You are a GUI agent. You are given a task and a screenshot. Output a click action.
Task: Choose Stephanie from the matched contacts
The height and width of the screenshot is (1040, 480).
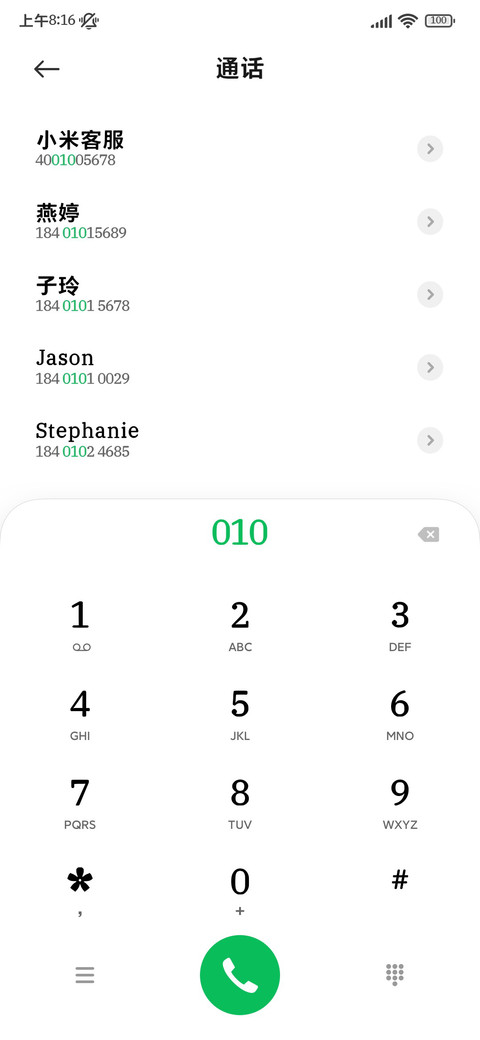[x=225, y=440]
